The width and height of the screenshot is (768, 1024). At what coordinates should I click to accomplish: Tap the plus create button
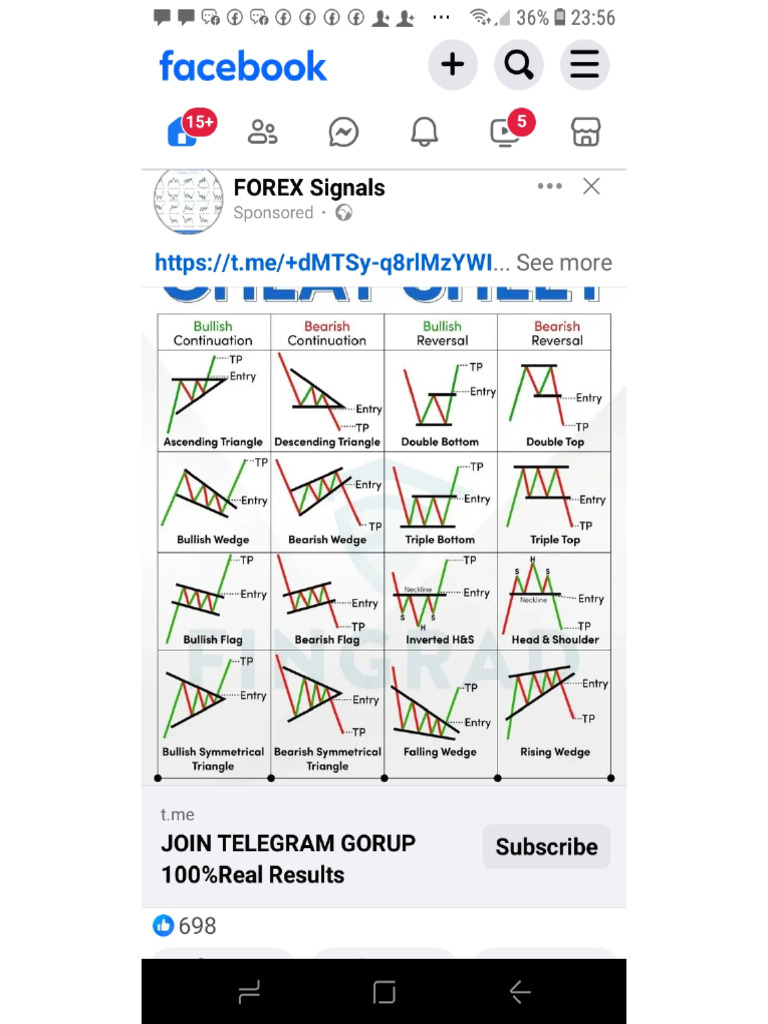click(x=453, y=65)
